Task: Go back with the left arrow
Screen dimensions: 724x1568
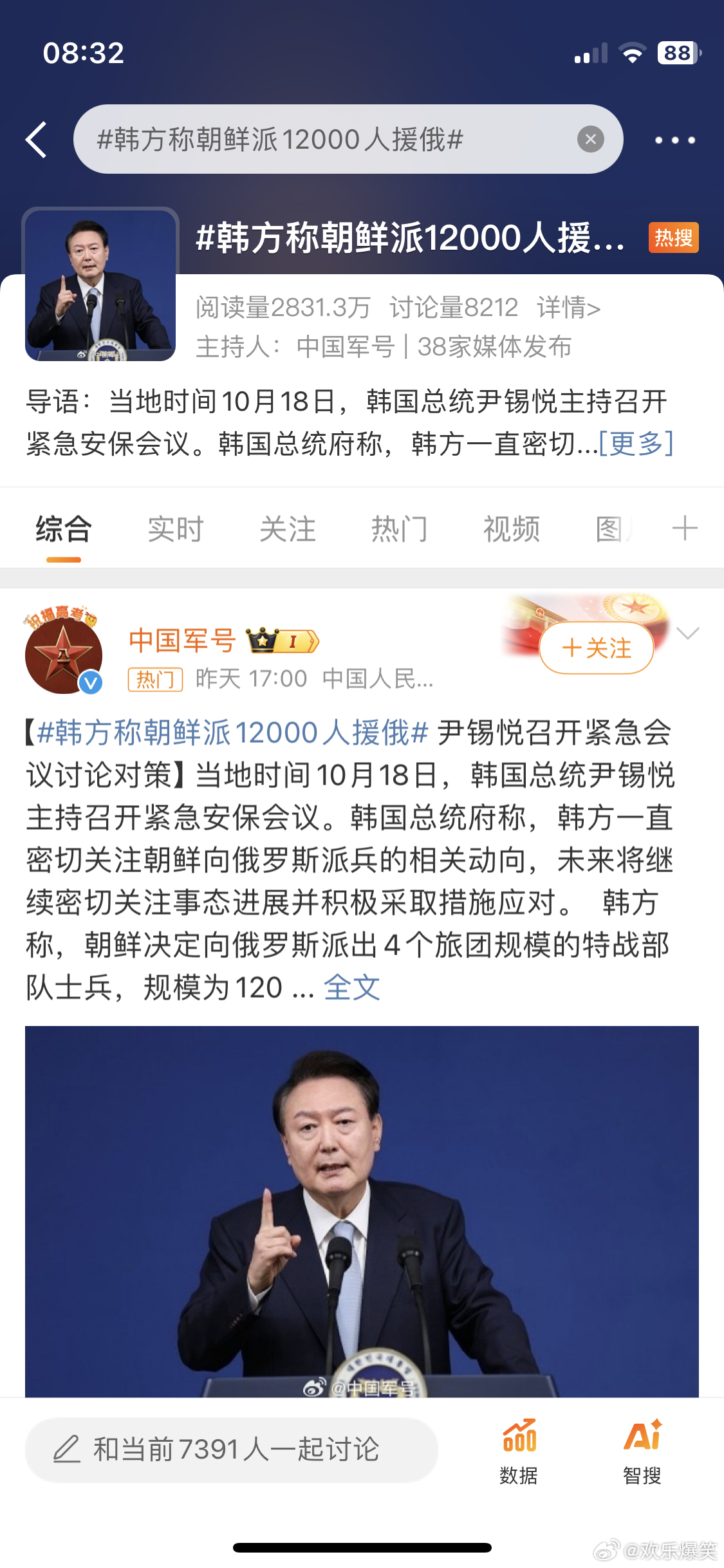Action: click(x=37, y=140)
